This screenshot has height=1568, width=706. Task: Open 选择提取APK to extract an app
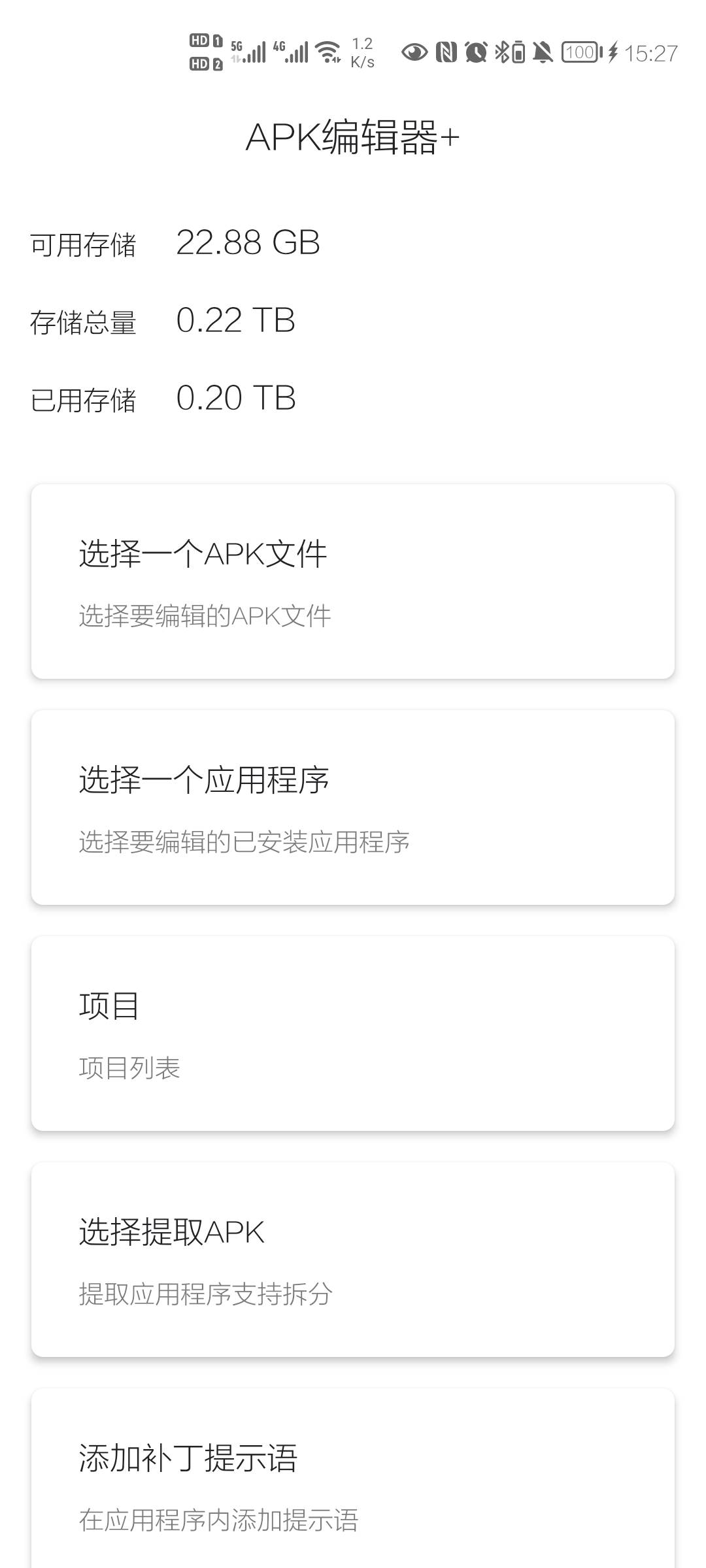coord(353,1258)
